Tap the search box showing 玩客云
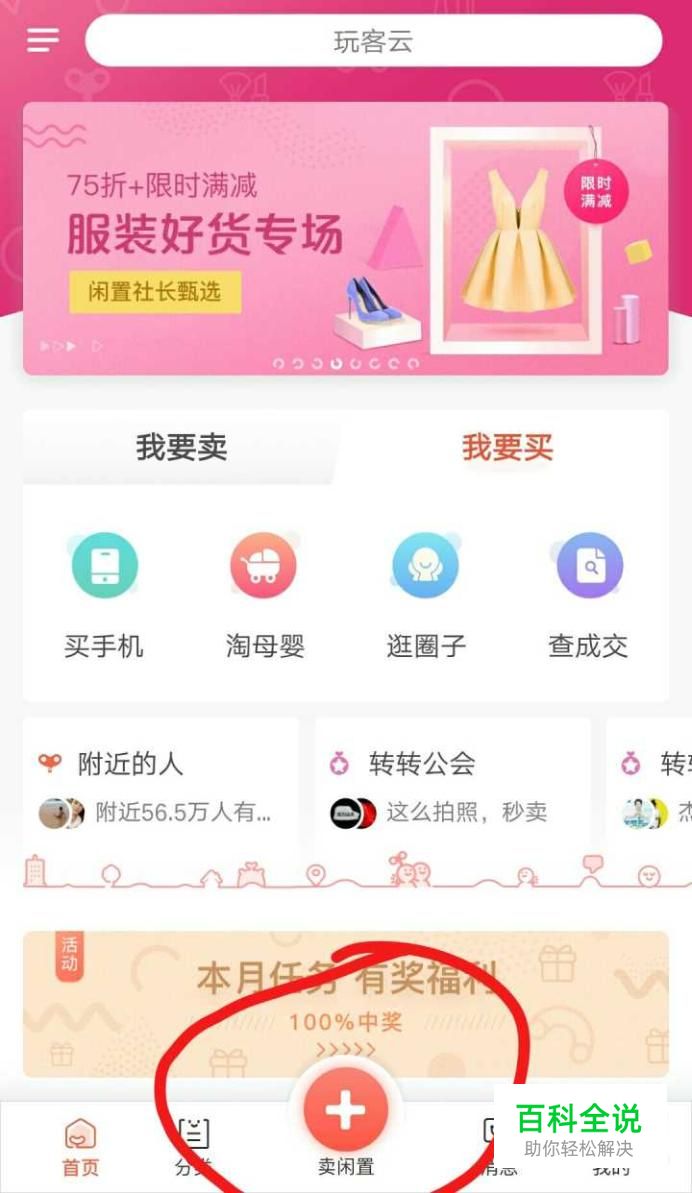Image resolution: width=692 pixels, height=1193 pixels. pyautogui.click(x=373, y=42)
